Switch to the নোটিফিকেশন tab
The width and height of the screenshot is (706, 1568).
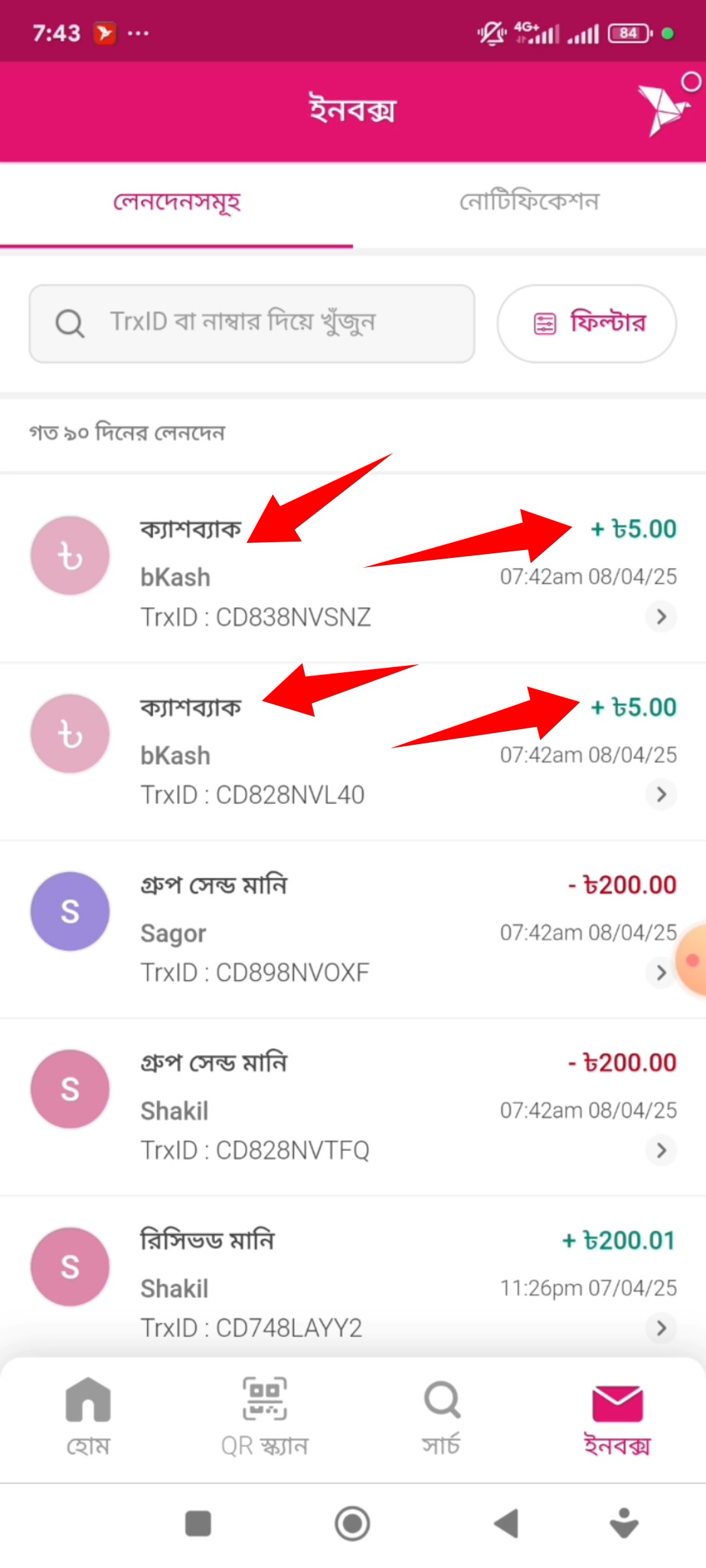tap(529, 203)
